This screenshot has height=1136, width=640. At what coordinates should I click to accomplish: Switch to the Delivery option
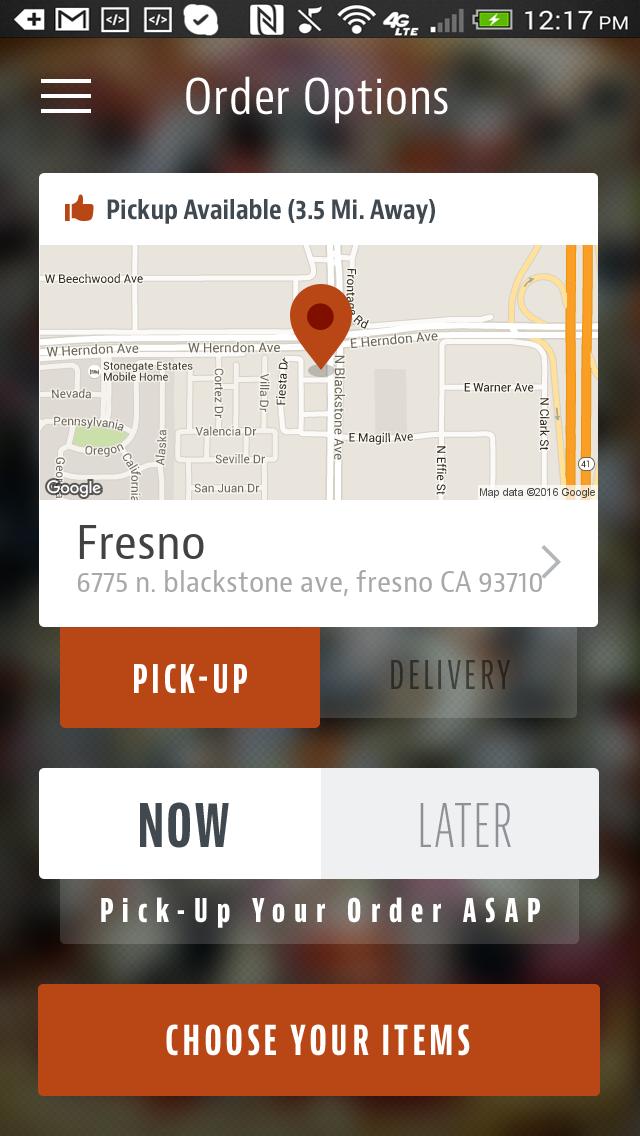pyautogui.click(x=449, y=675)
